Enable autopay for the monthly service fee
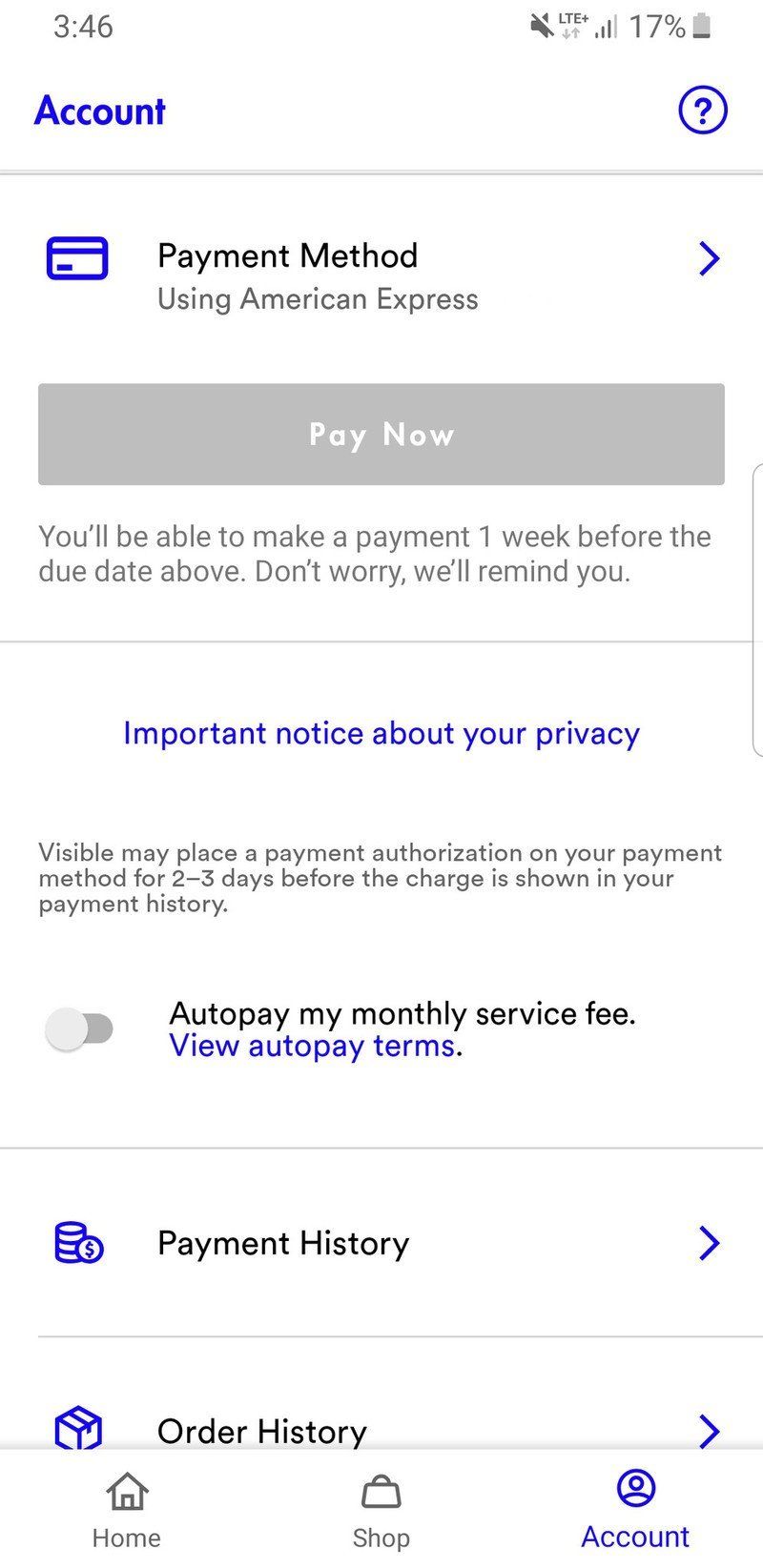 click(x=80, y=1029)
